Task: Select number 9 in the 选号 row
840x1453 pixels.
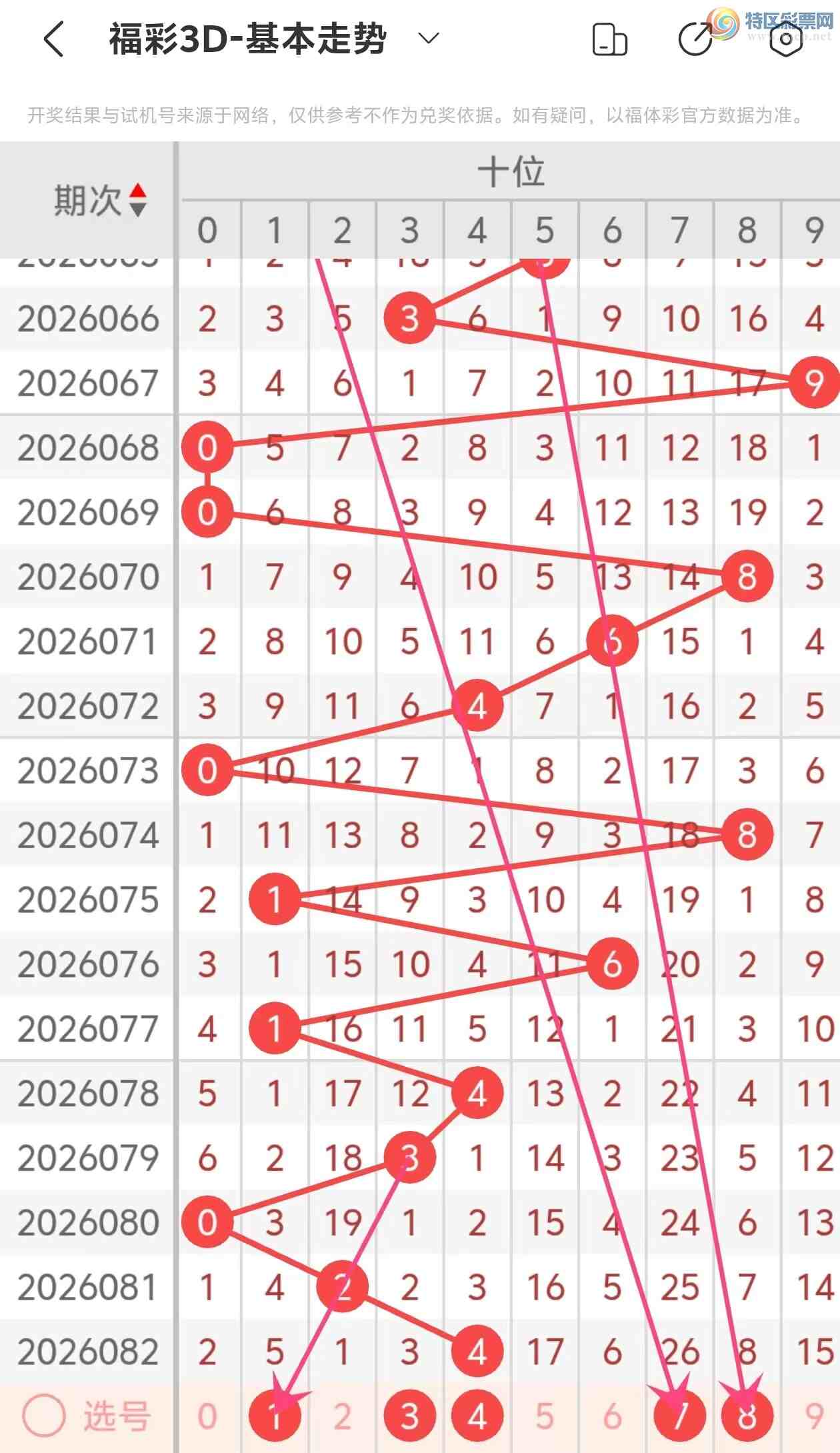Action: click(x=814, y=1415)
